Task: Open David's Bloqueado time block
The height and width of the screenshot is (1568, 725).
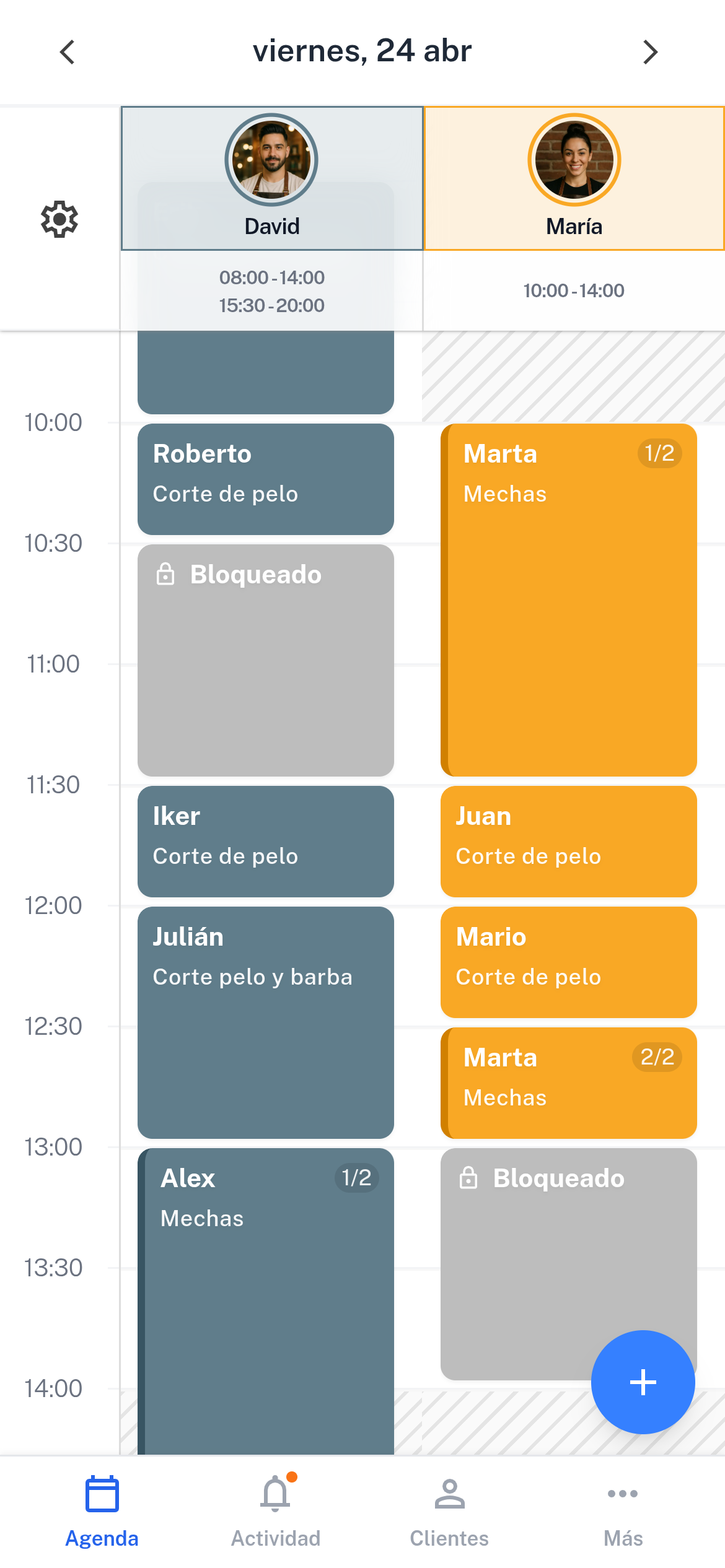Action: point(265,660)
